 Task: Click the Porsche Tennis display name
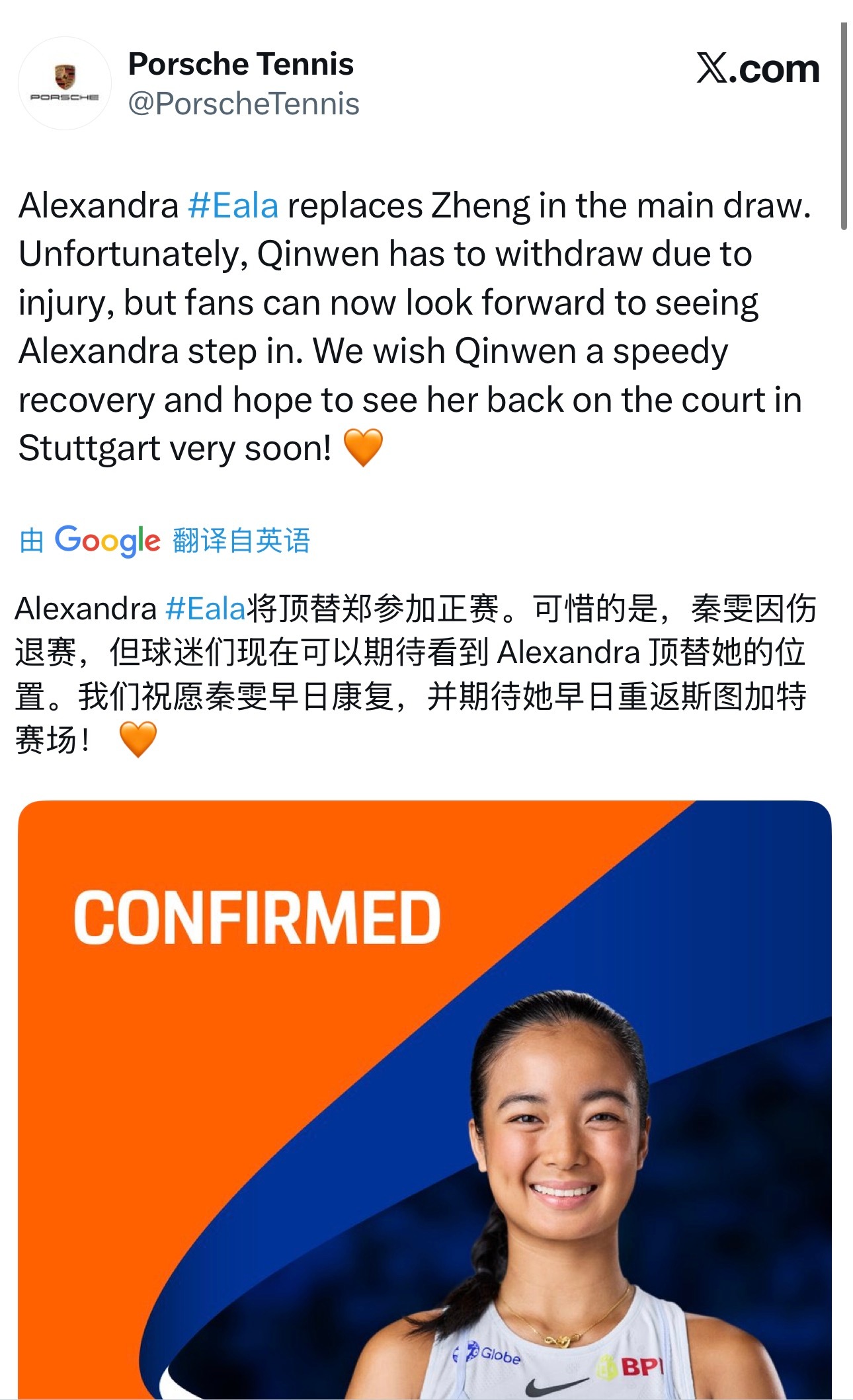click(242, 64)
